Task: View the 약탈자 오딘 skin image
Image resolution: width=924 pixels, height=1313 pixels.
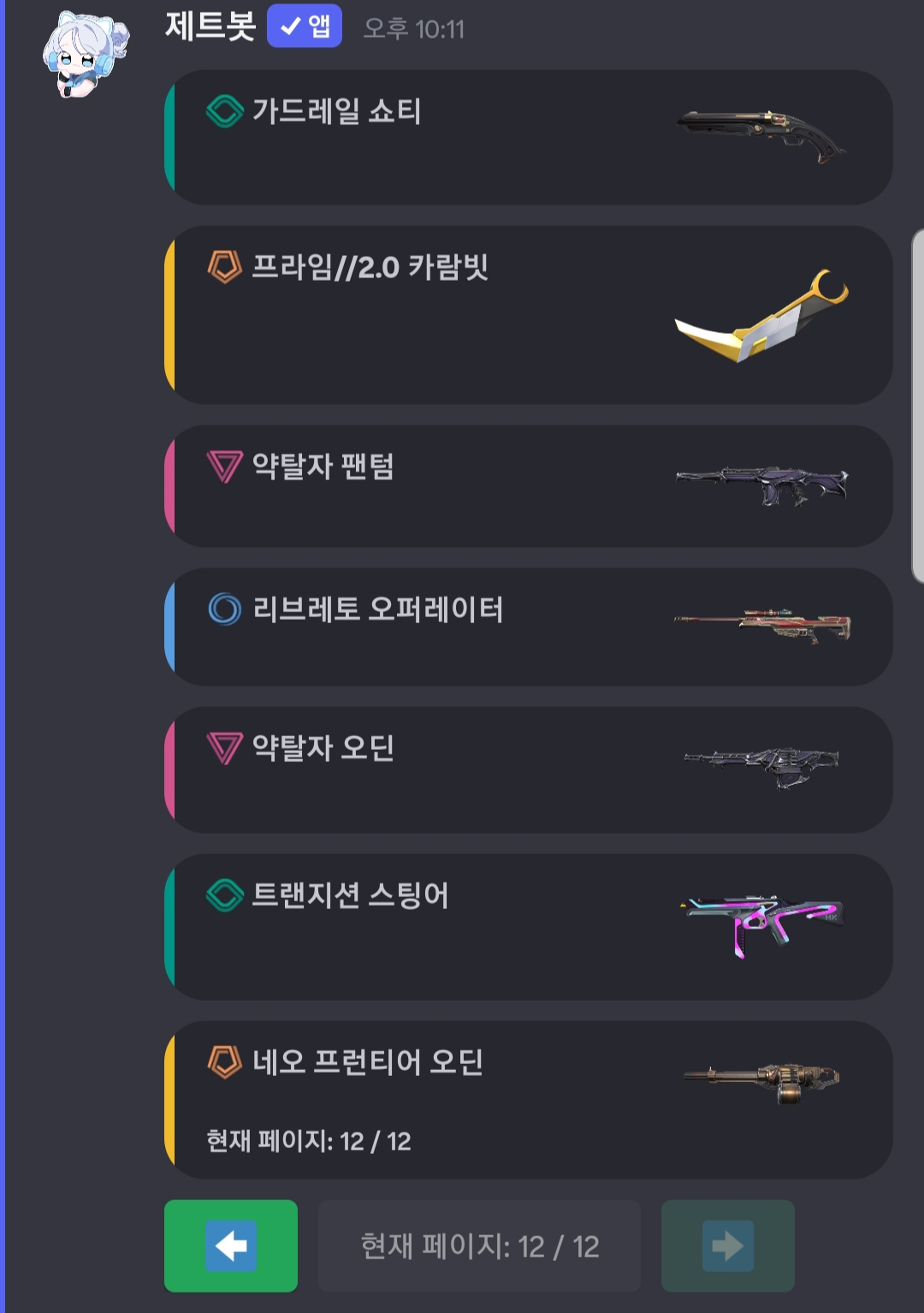Action: tap(761, 764)
